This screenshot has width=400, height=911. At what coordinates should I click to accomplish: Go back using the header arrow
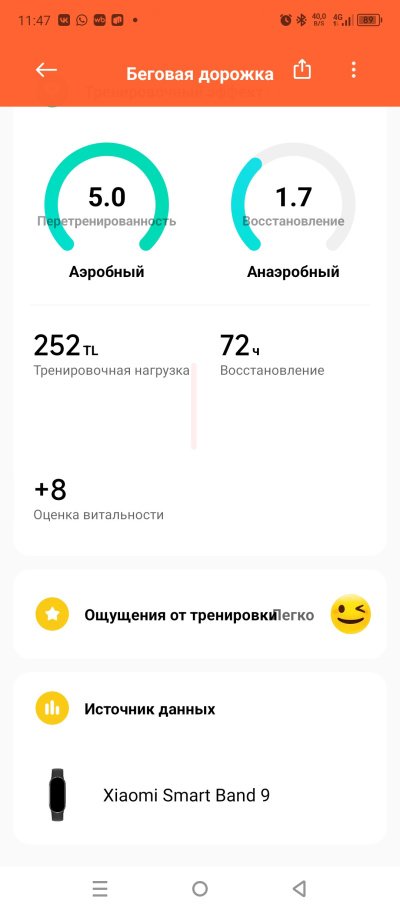tap(46, 70)
